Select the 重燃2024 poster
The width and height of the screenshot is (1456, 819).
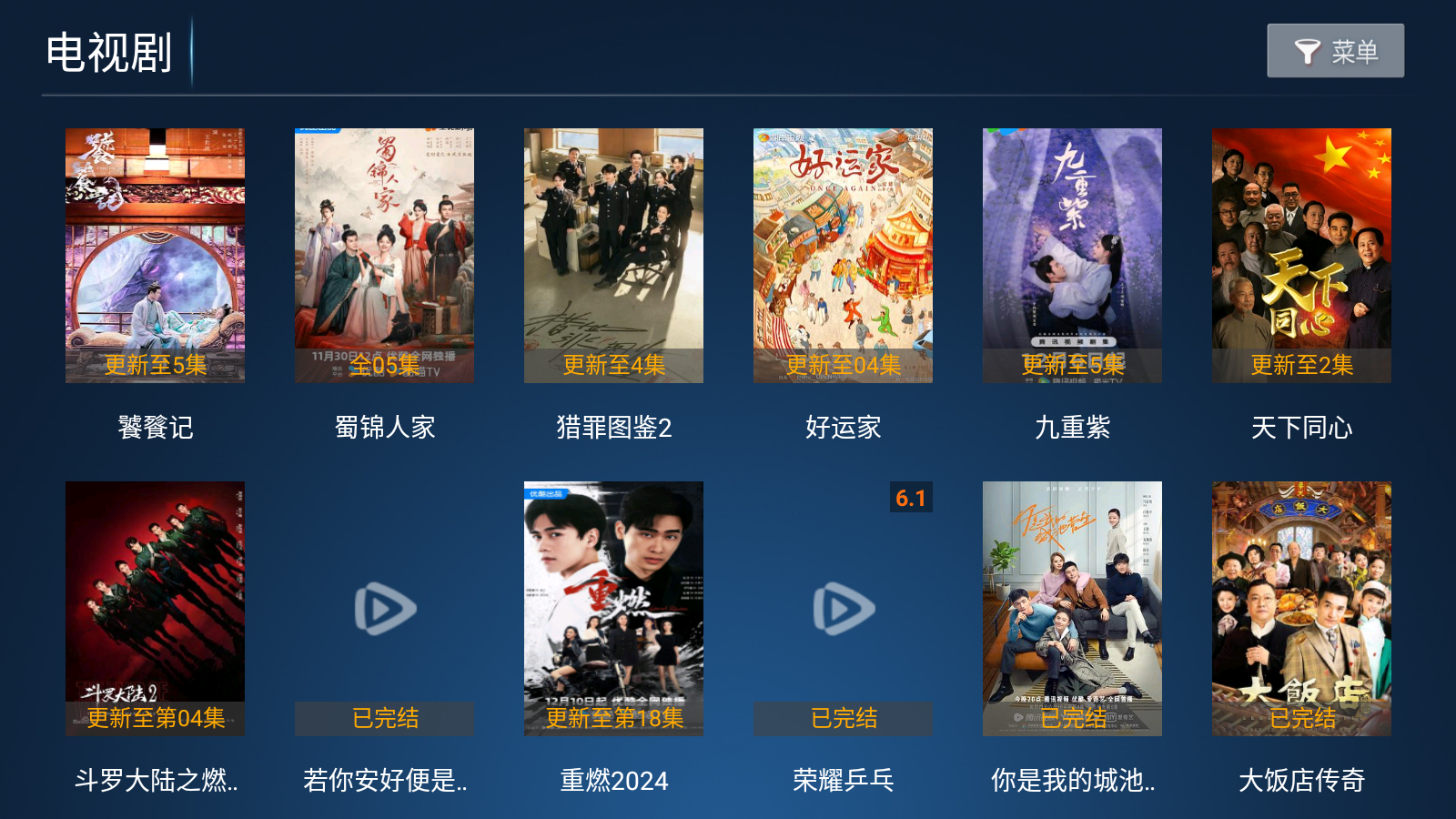pyautogui.click(x=613, y=608)
